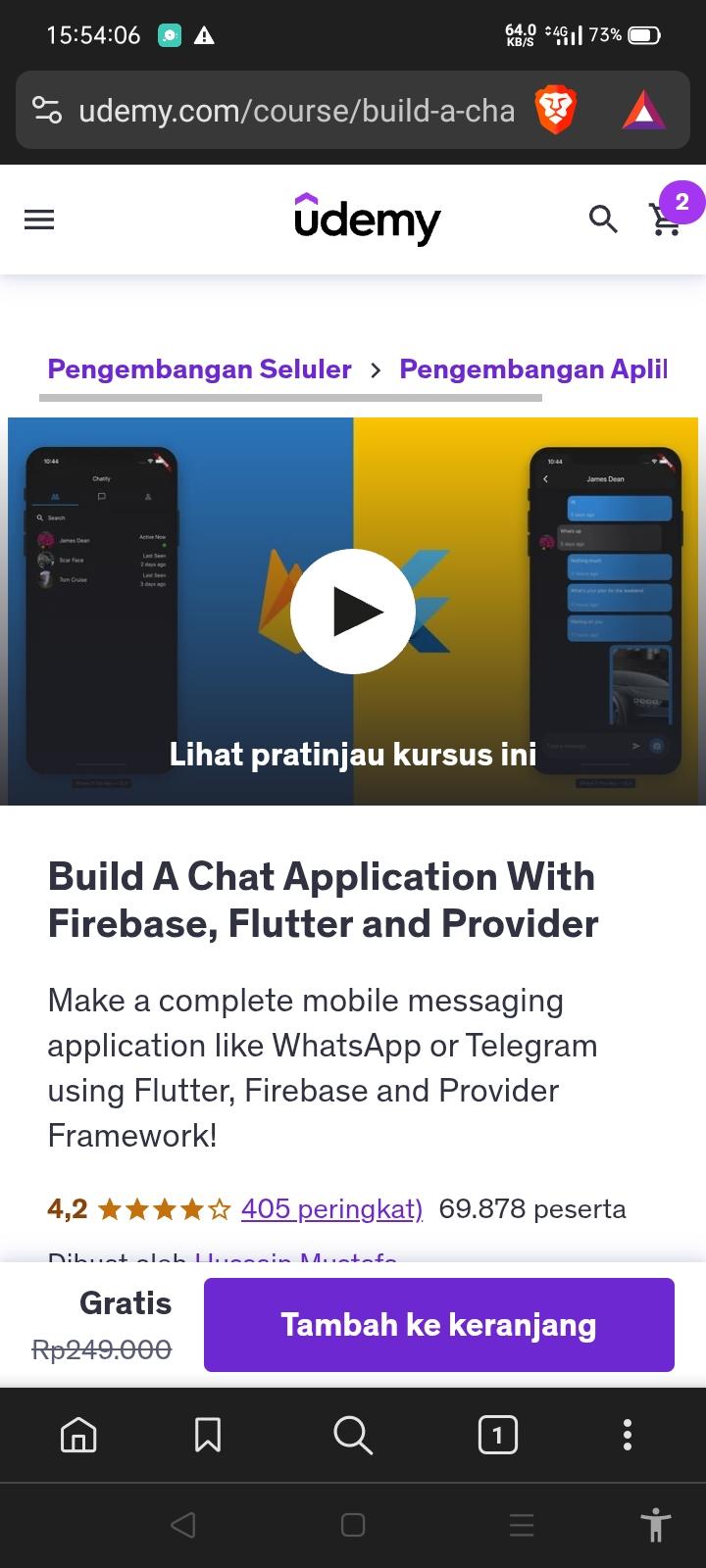The height and width of the screenshot is (1568, 706).
Task: View the 405 peringkat ratings link
Action: (x=331, y=1208)
